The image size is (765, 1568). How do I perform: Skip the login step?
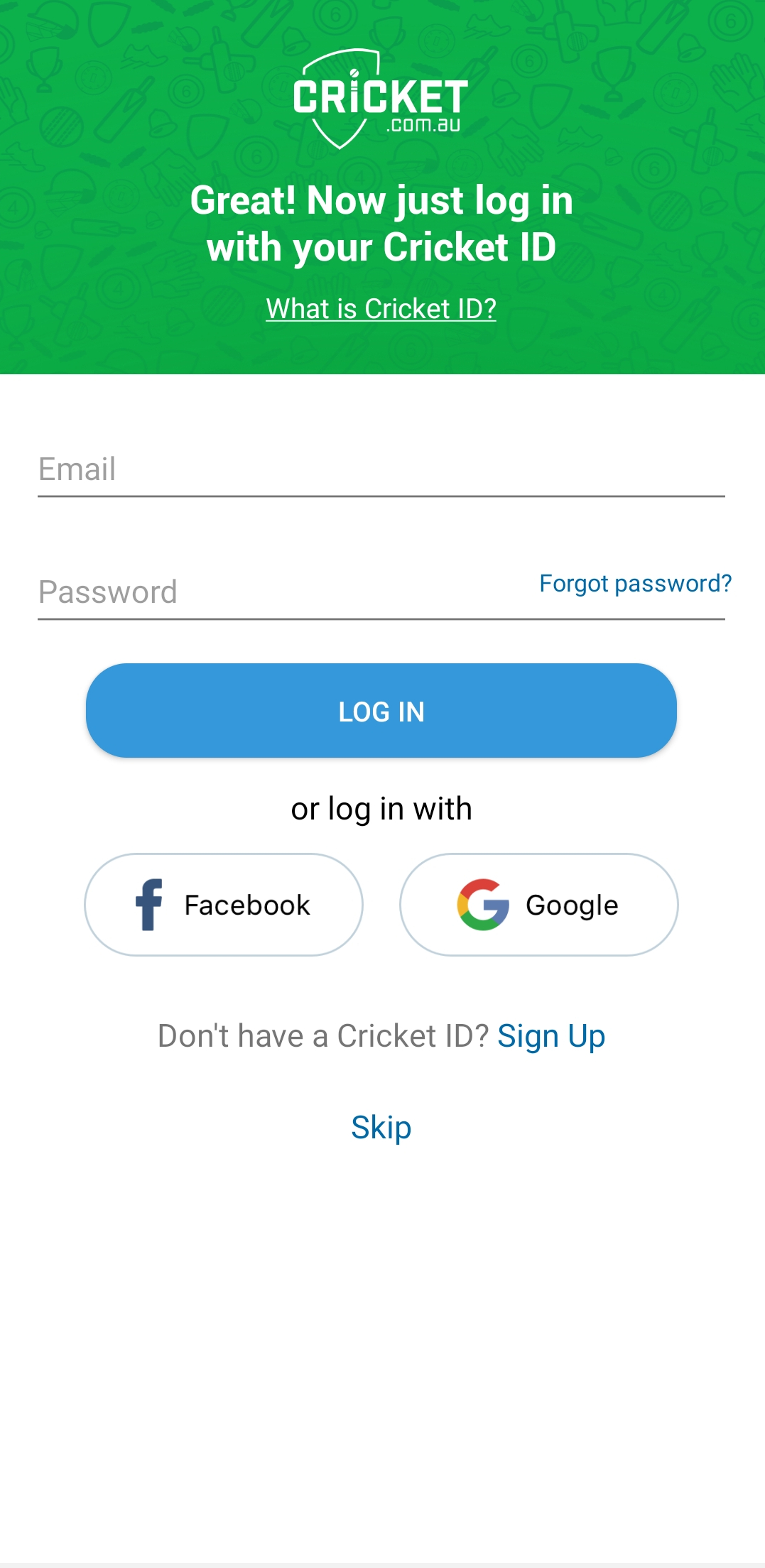(381, 1128)
